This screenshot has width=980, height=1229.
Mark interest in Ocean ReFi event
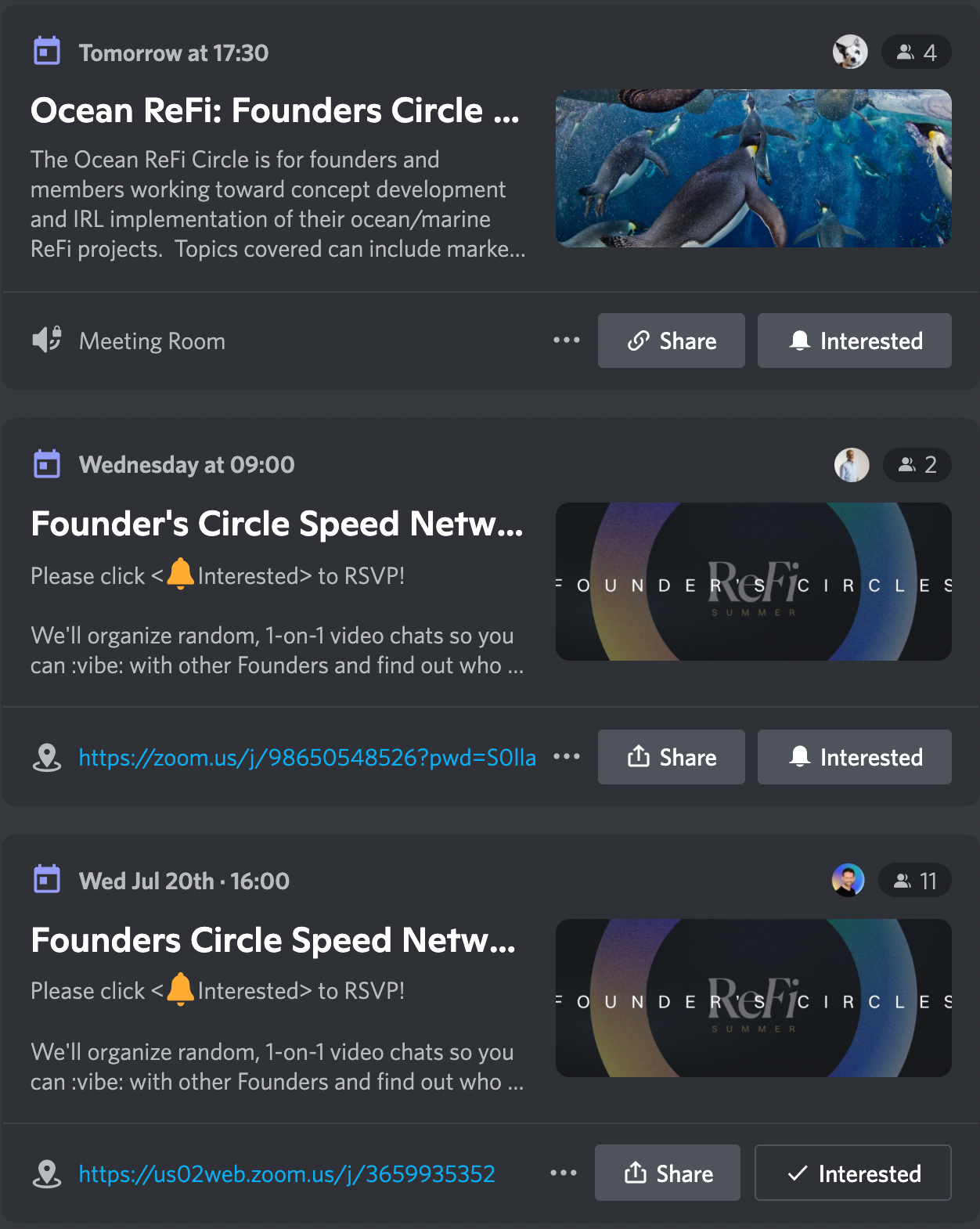pyautogui.click(x=854, y=341)
